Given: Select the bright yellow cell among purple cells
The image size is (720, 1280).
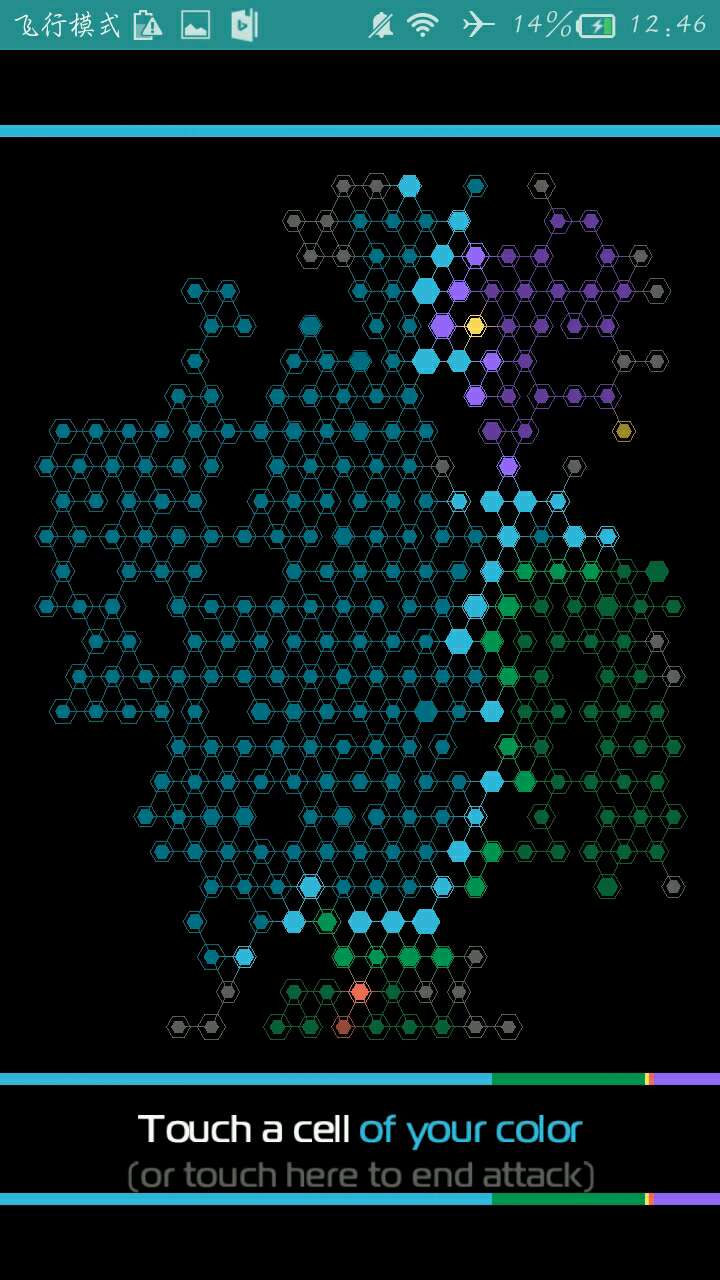Looking at the screenshot, I should 475,326.
